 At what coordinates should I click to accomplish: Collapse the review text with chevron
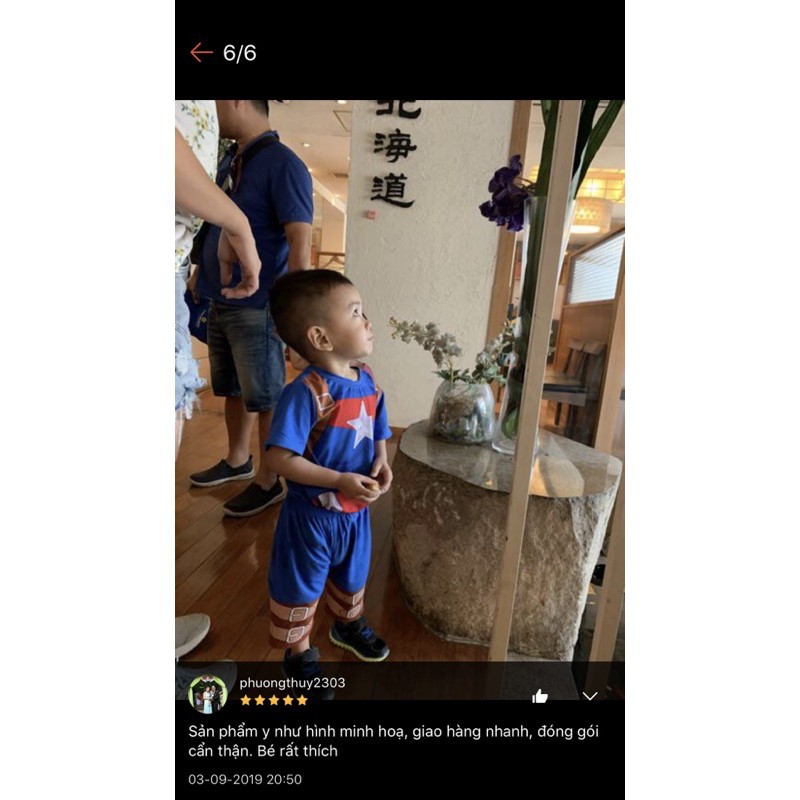(590, 696)
